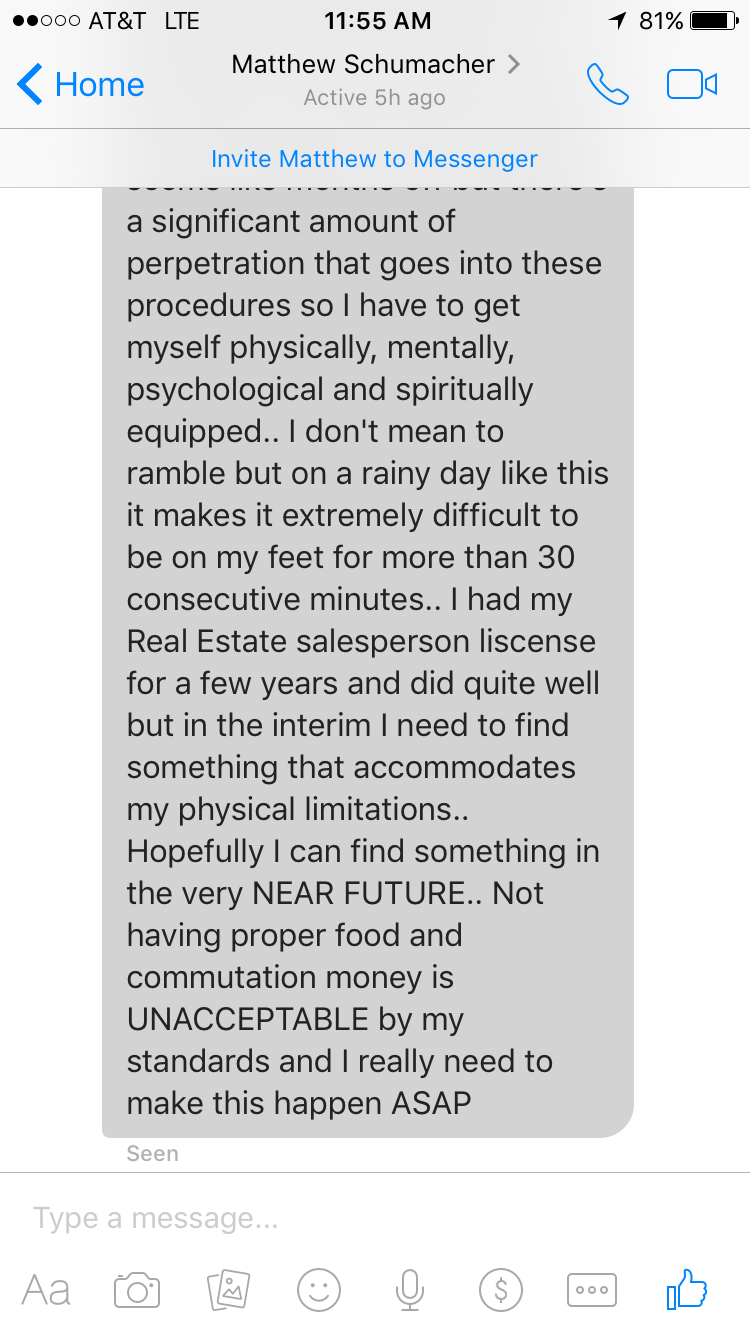Record a voice message with the microphone
750x1334 pixels.
tap(409, 1290)
